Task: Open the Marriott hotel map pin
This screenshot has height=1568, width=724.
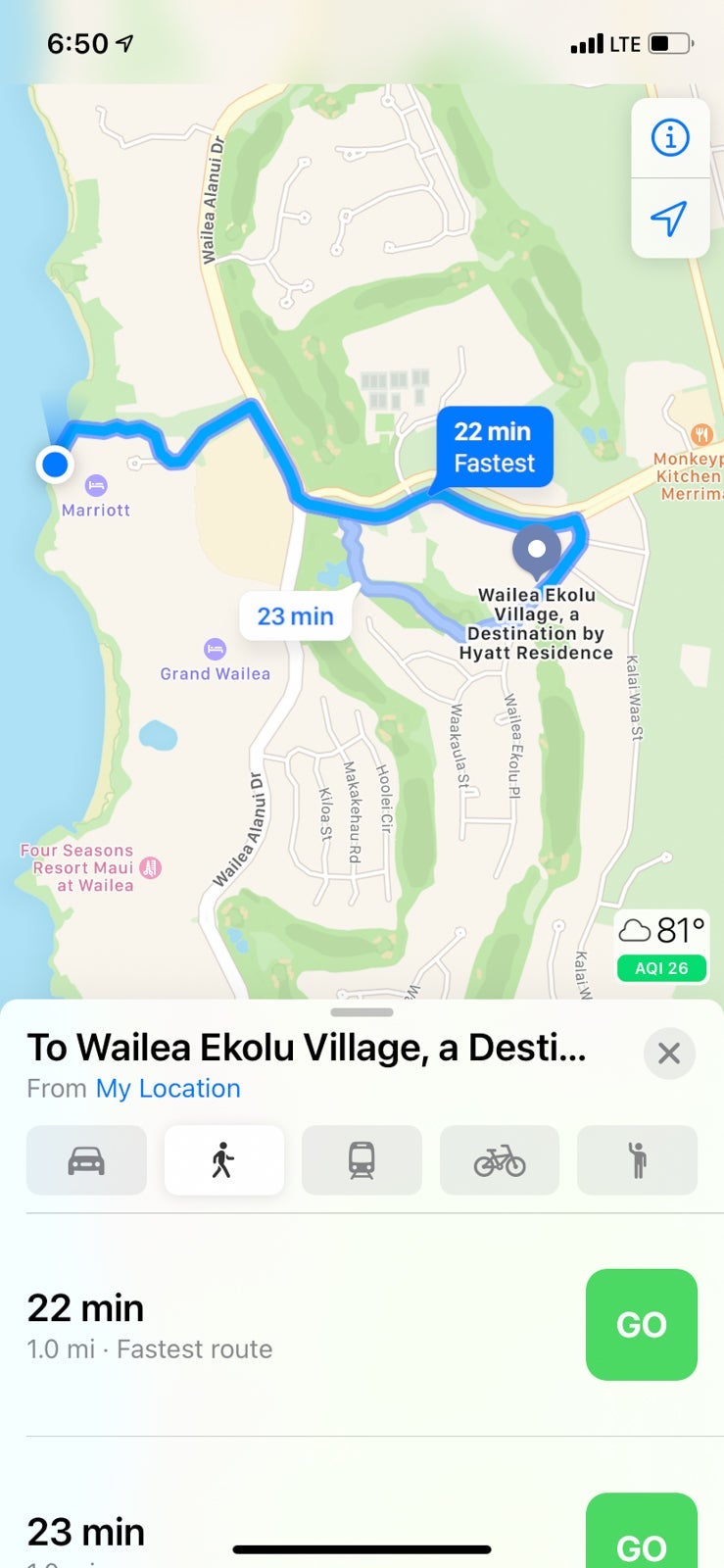Action: (96, 485)
